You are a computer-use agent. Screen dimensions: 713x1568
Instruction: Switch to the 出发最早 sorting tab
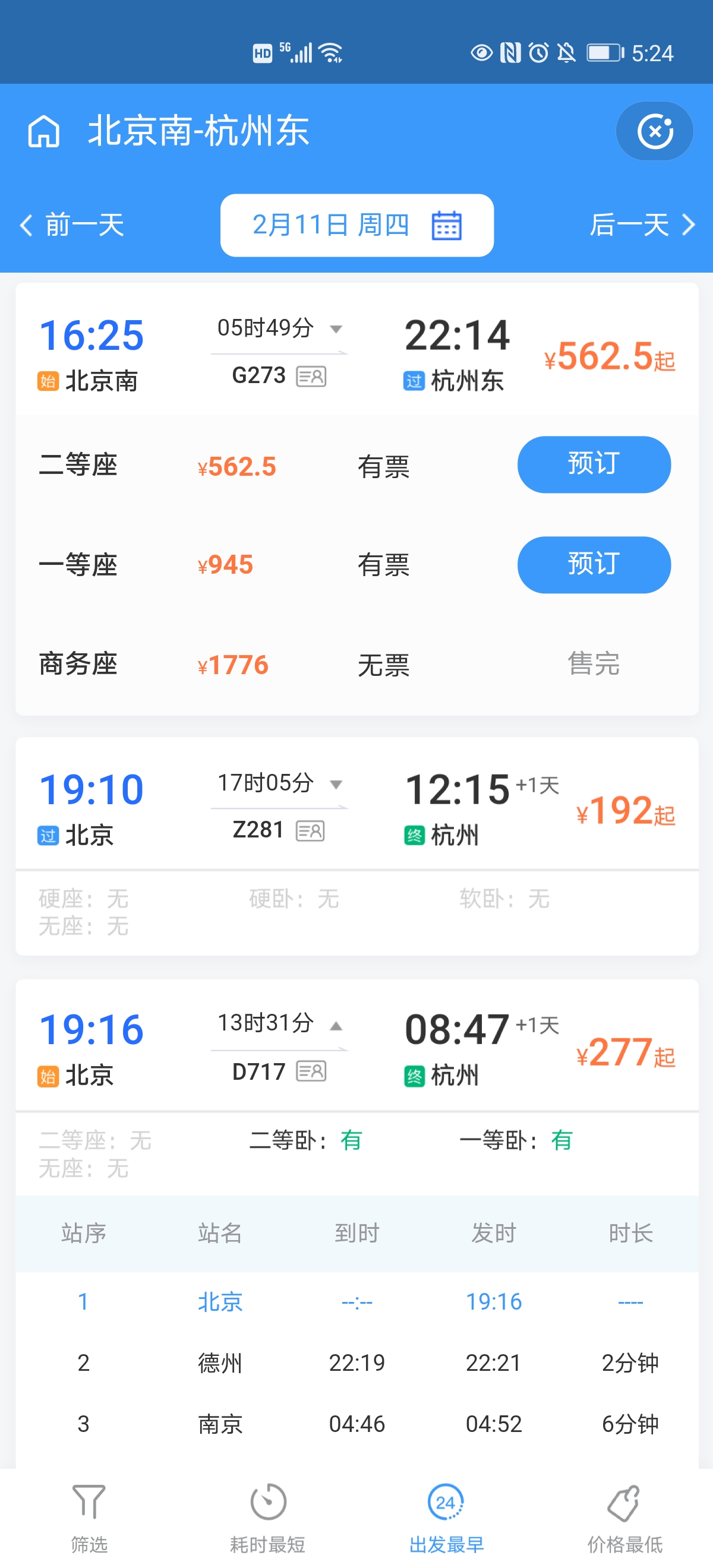tap(446, 1516)
